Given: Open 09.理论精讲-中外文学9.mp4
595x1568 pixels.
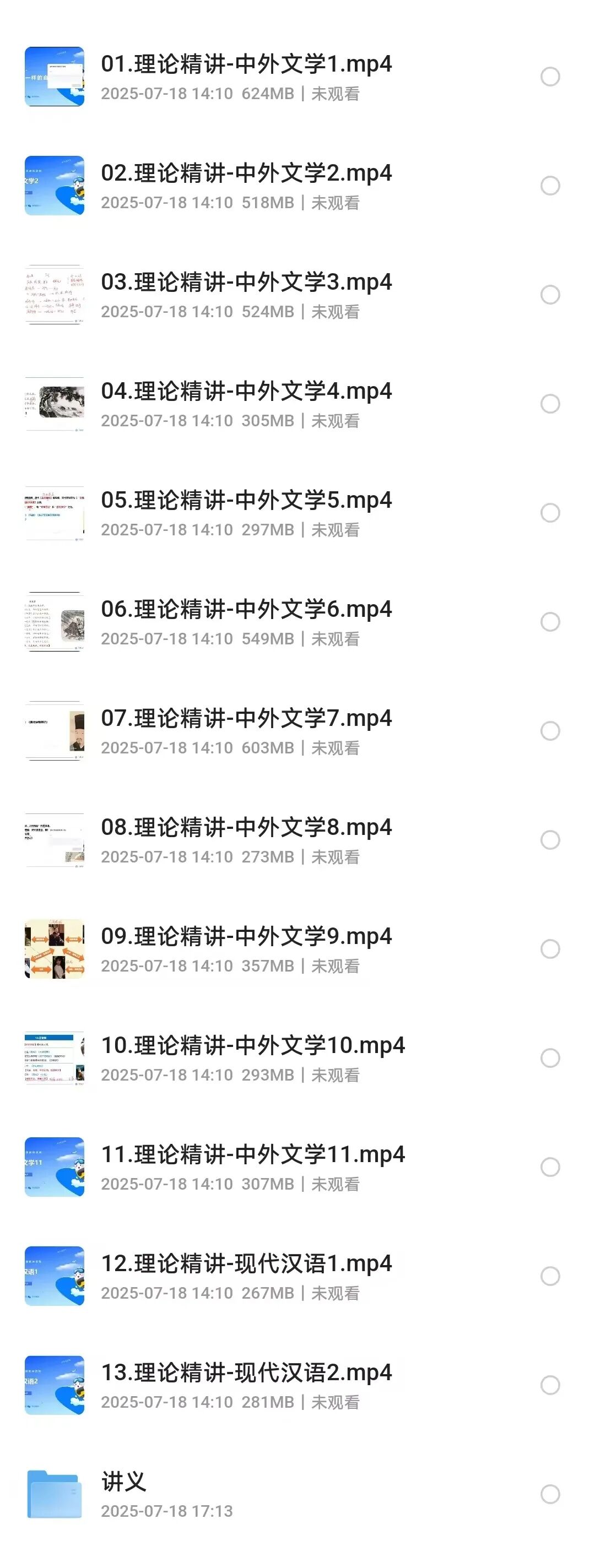Looking at the screenshot, I should 246,936.
